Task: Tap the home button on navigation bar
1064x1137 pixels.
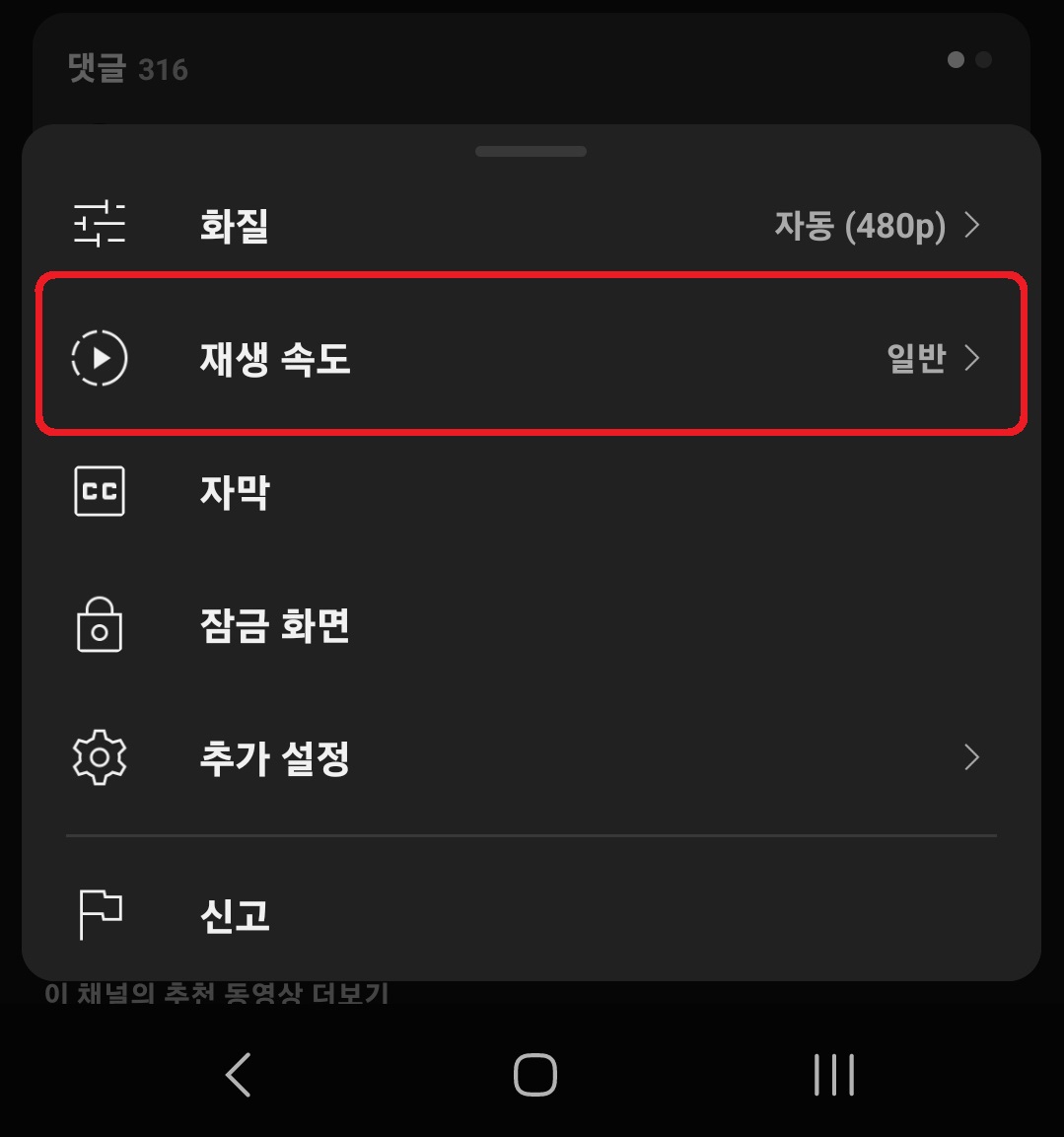Action: click(x=532, y=1075)
